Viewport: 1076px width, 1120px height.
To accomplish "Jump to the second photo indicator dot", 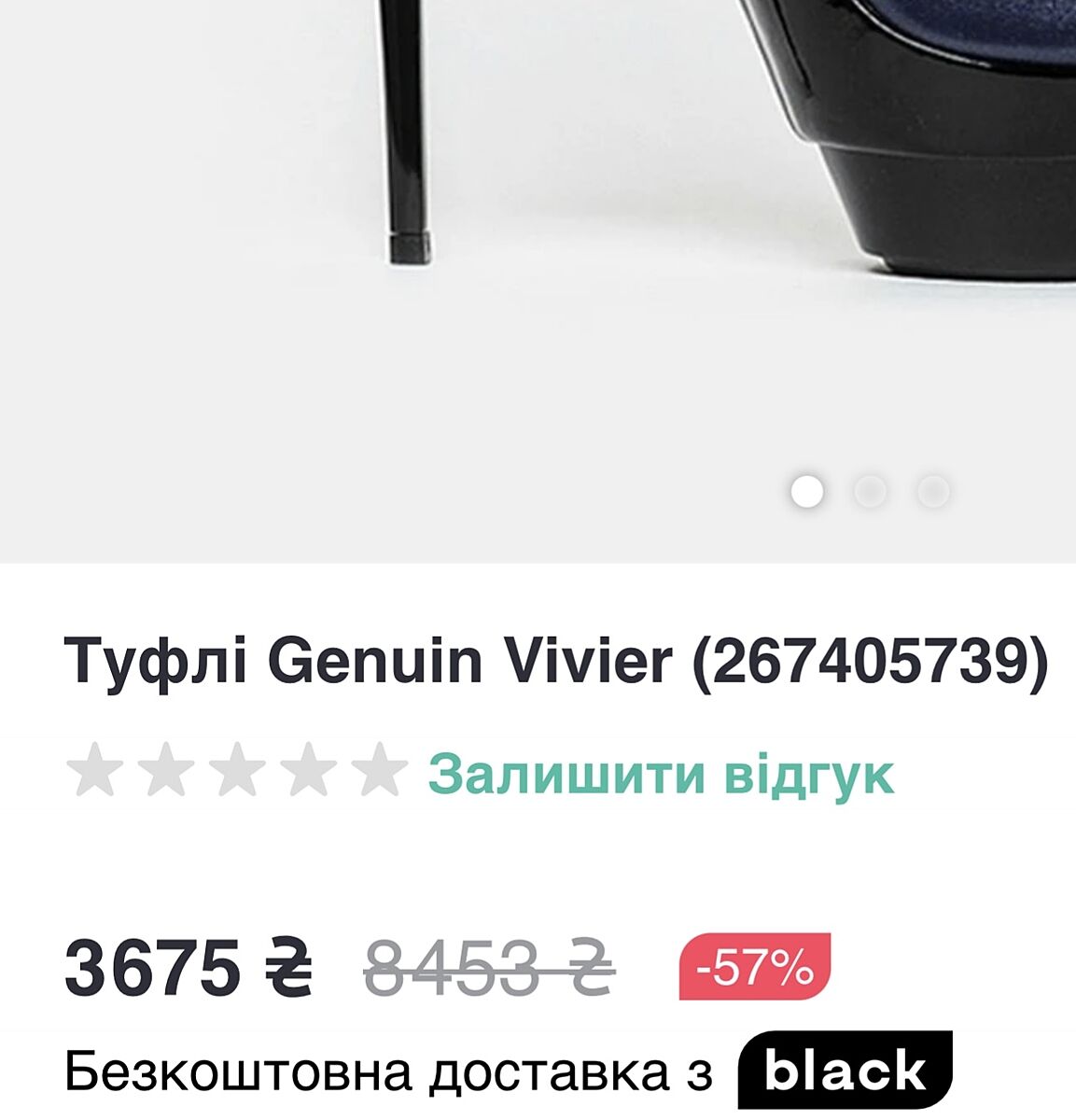I will tap(870, 491).
